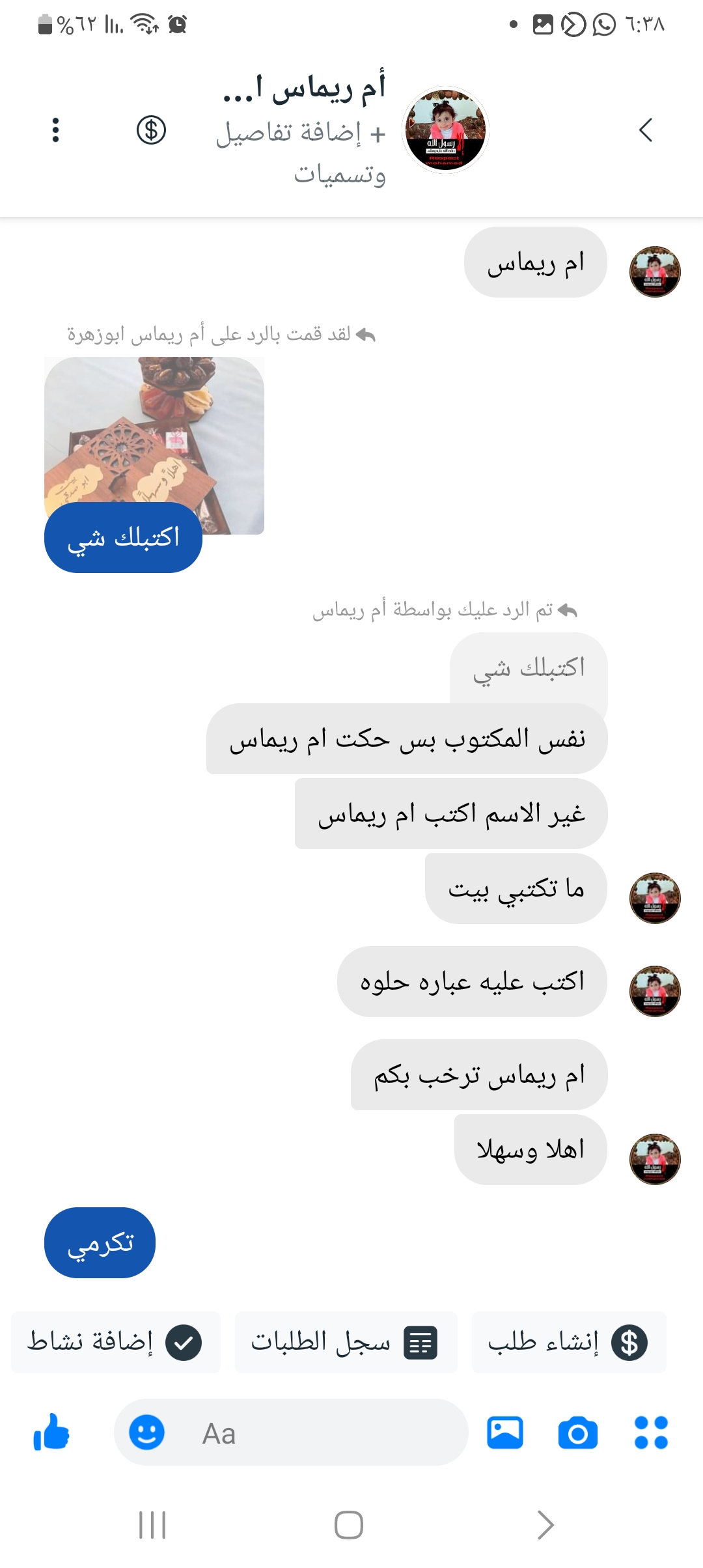Viewport: 703px width, 1568px height.
Task: Tap the system home button
Action: click(348, 1525)
